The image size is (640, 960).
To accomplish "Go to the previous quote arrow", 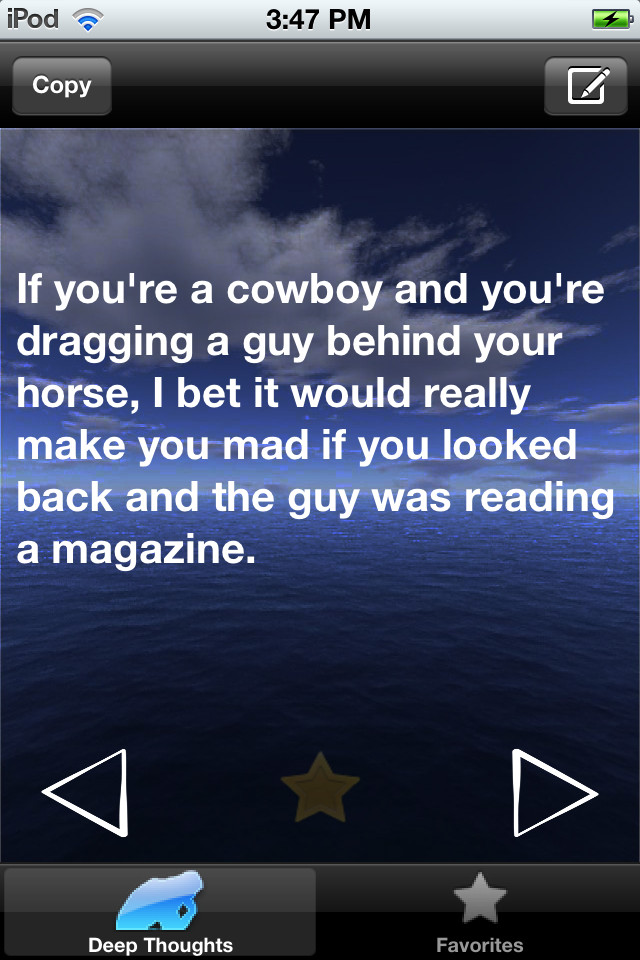I will pos(86,792).
